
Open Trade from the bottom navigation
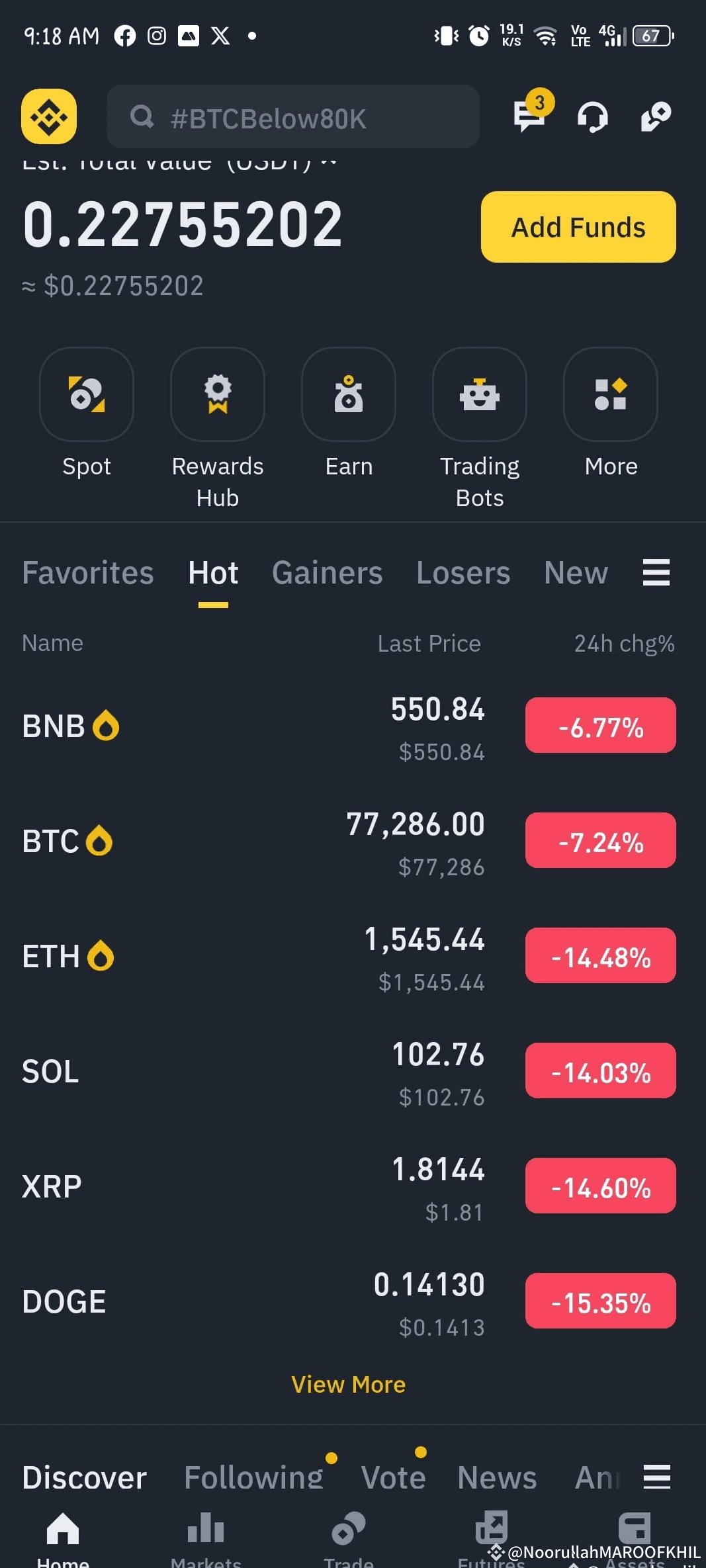[349, 1535]
